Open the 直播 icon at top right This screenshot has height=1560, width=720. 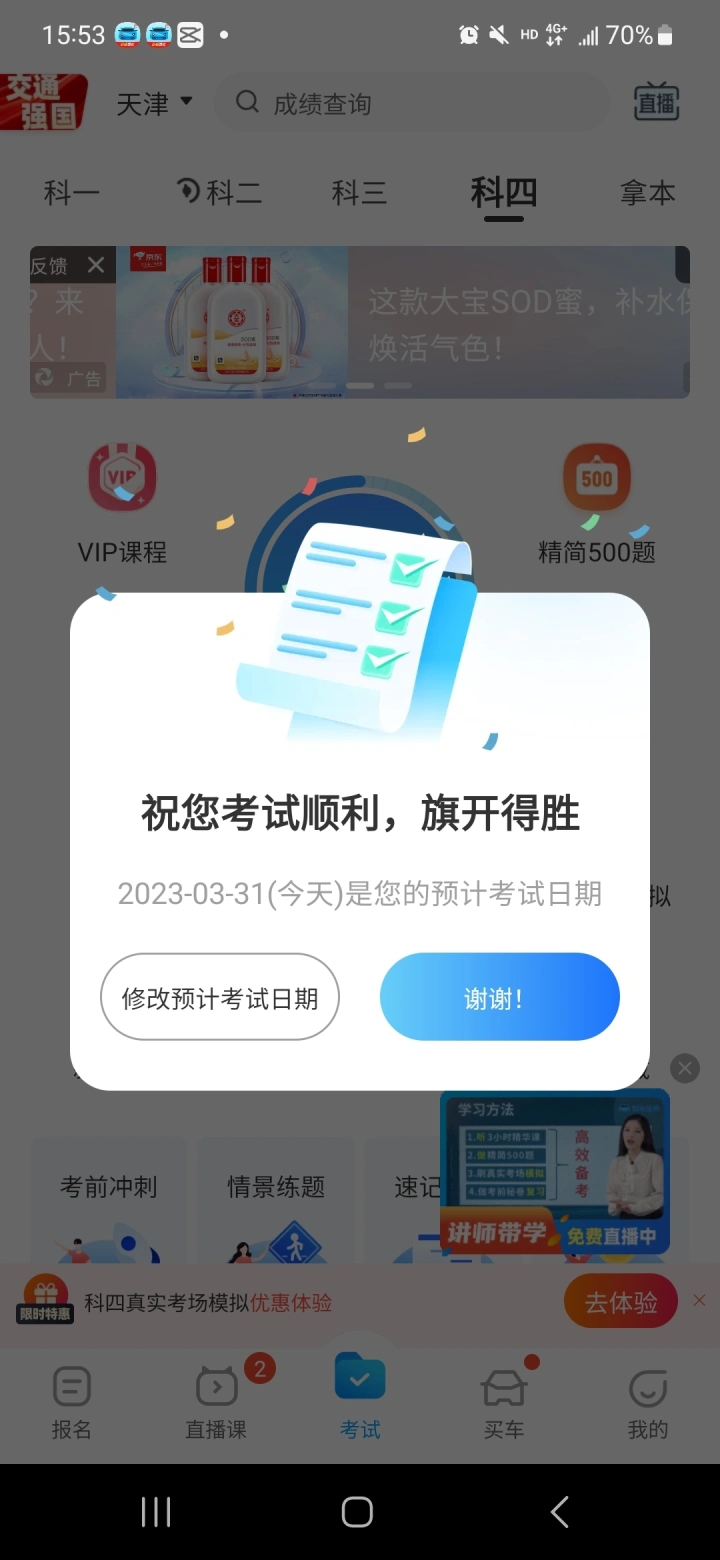click(656, 103)
